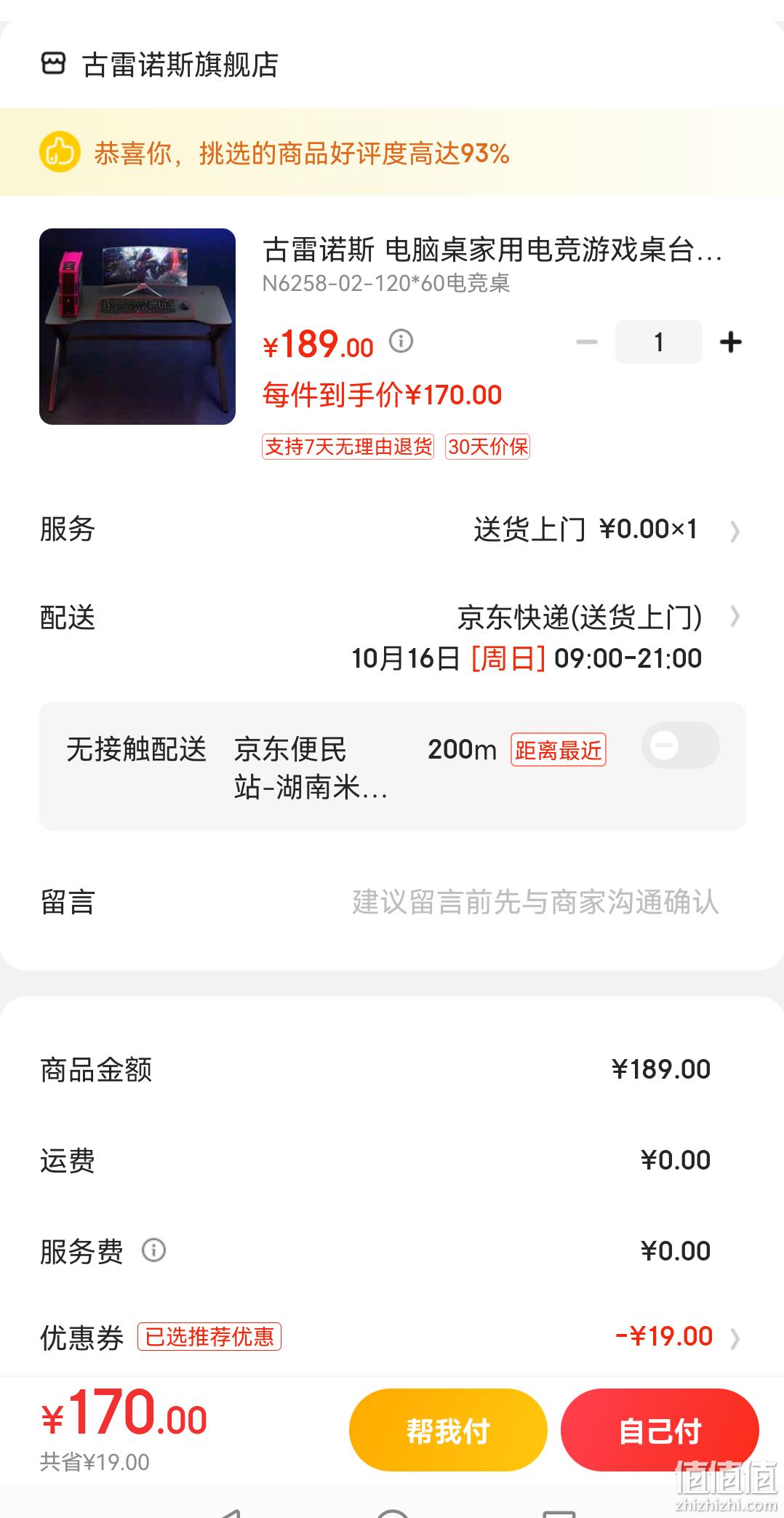The height and width of the screenshot is (1518, 784).
Task: Enable the 无接触配送 switch
Action: [681, 746]
